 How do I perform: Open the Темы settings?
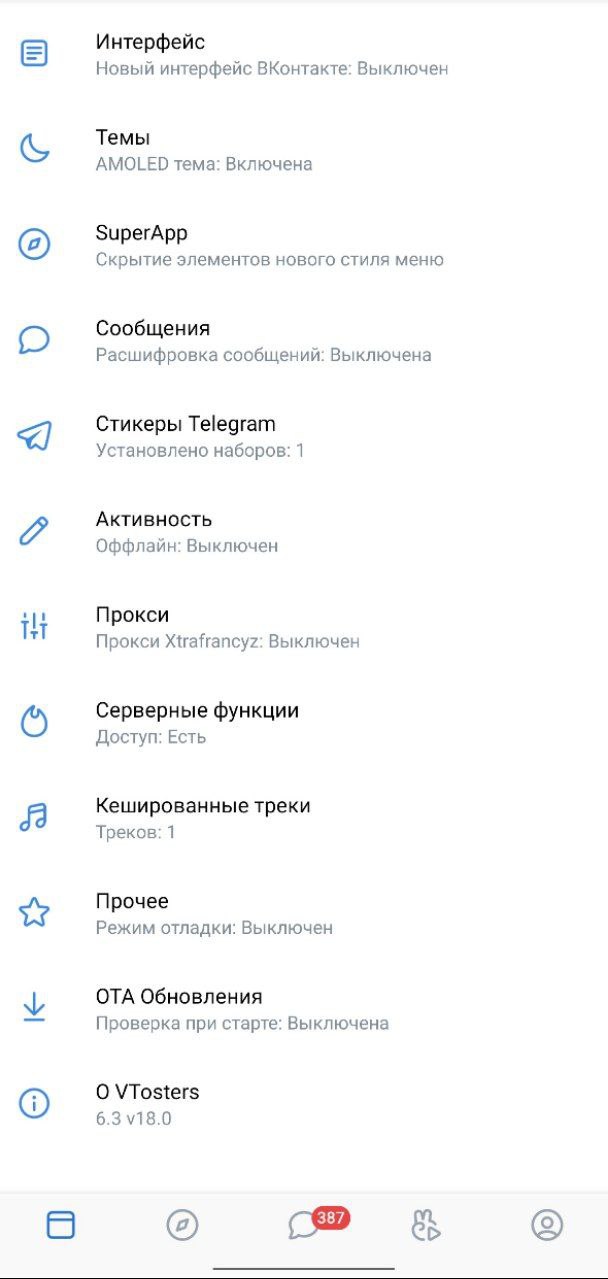(304, 149)
